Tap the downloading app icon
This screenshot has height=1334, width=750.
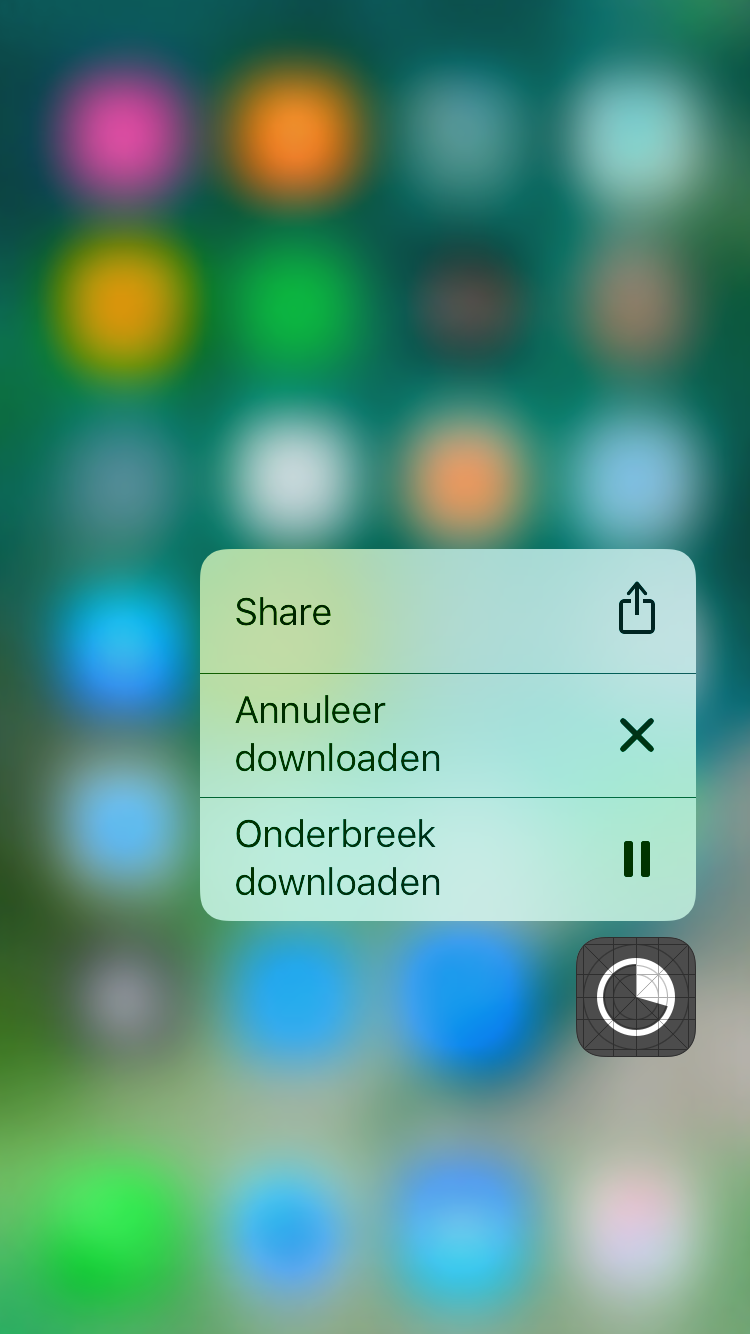tap(635, 997)
